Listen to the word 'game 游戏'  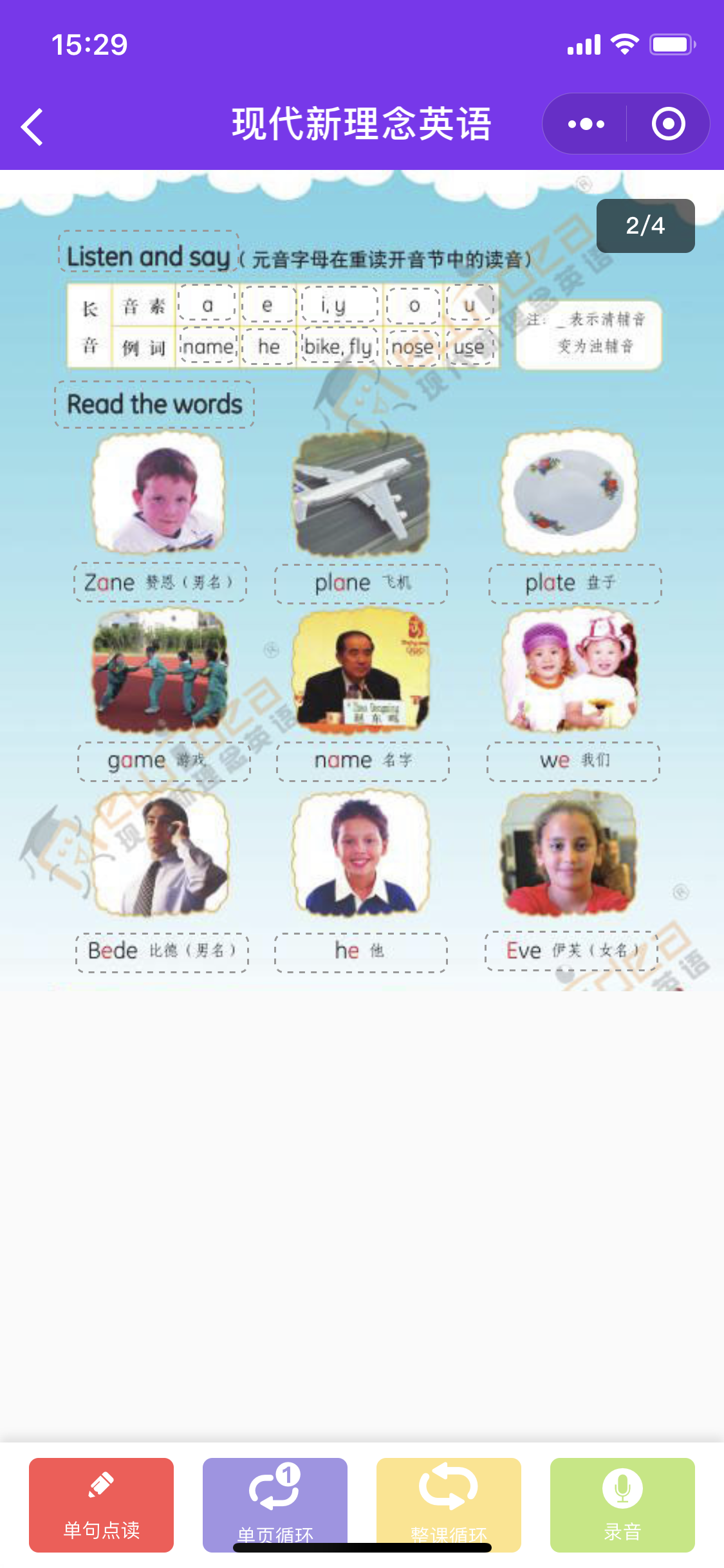tap(163, 761)
